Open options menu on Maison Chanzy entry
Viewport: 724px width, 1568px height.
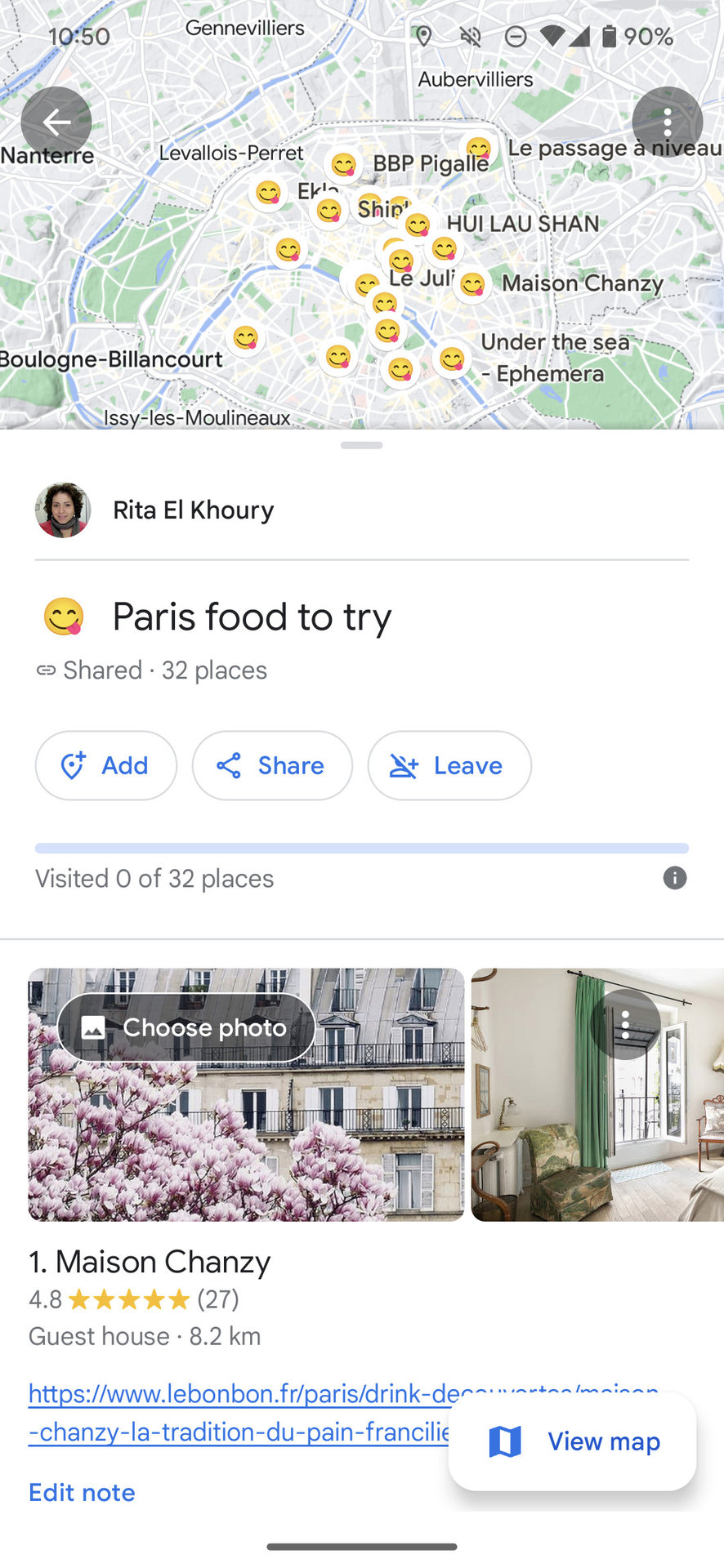tap(625, 1024)
